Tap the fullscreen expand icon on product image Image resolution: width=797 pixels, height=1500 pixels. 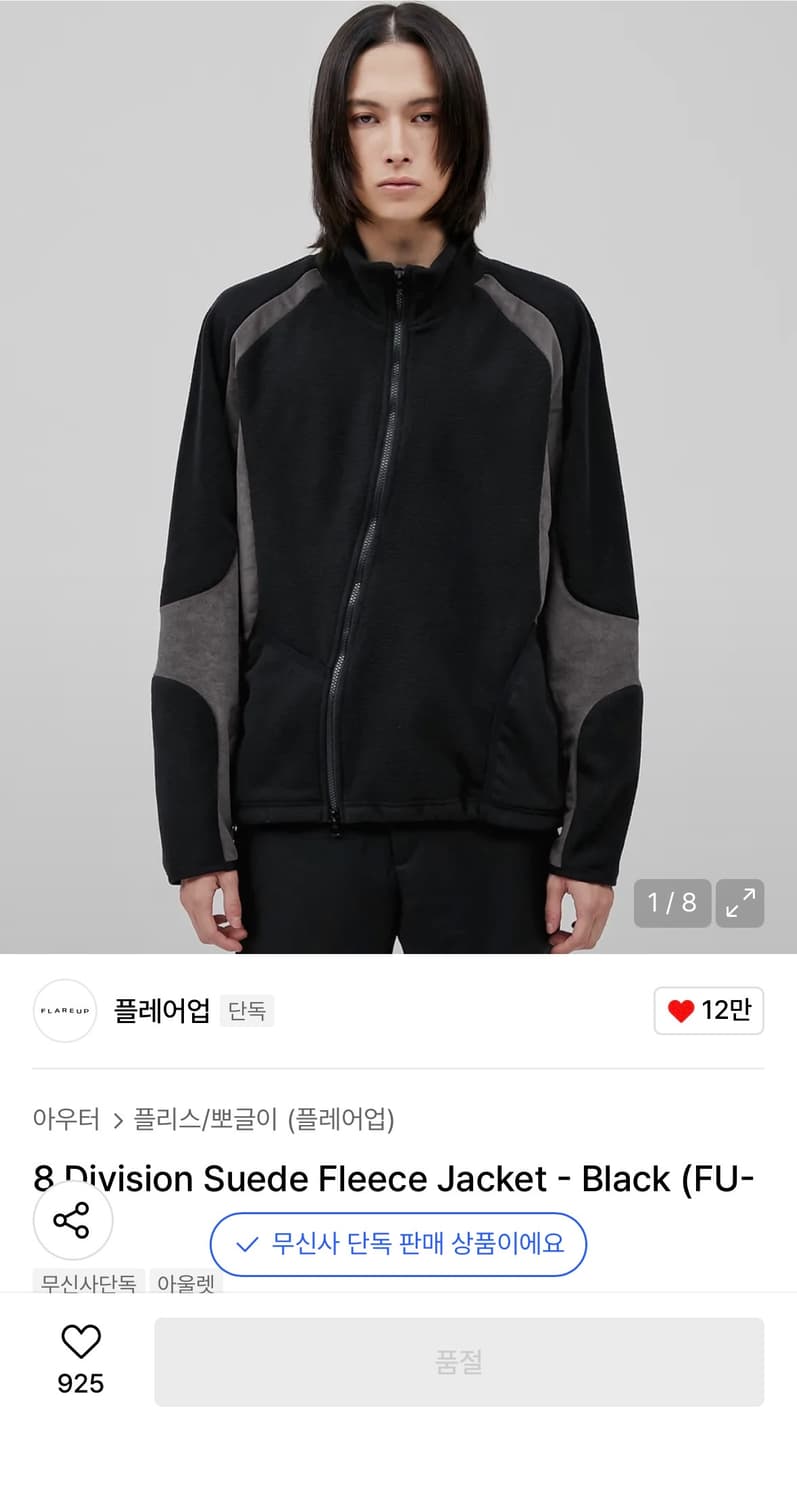tap(740, 903)
